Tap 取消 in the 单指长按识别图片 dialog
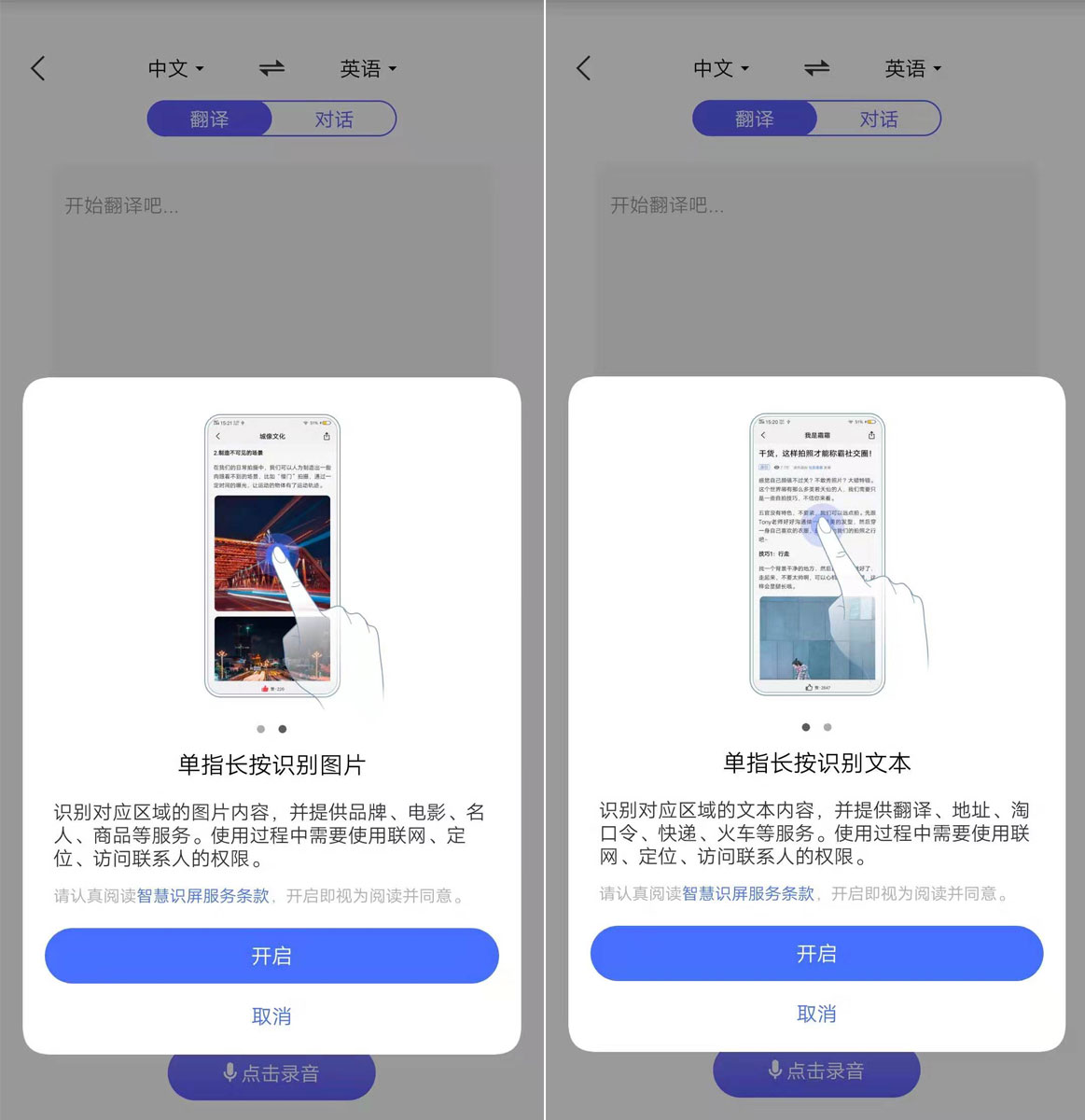Screen dimensions: 1085x1120 tap(271, 1016)
